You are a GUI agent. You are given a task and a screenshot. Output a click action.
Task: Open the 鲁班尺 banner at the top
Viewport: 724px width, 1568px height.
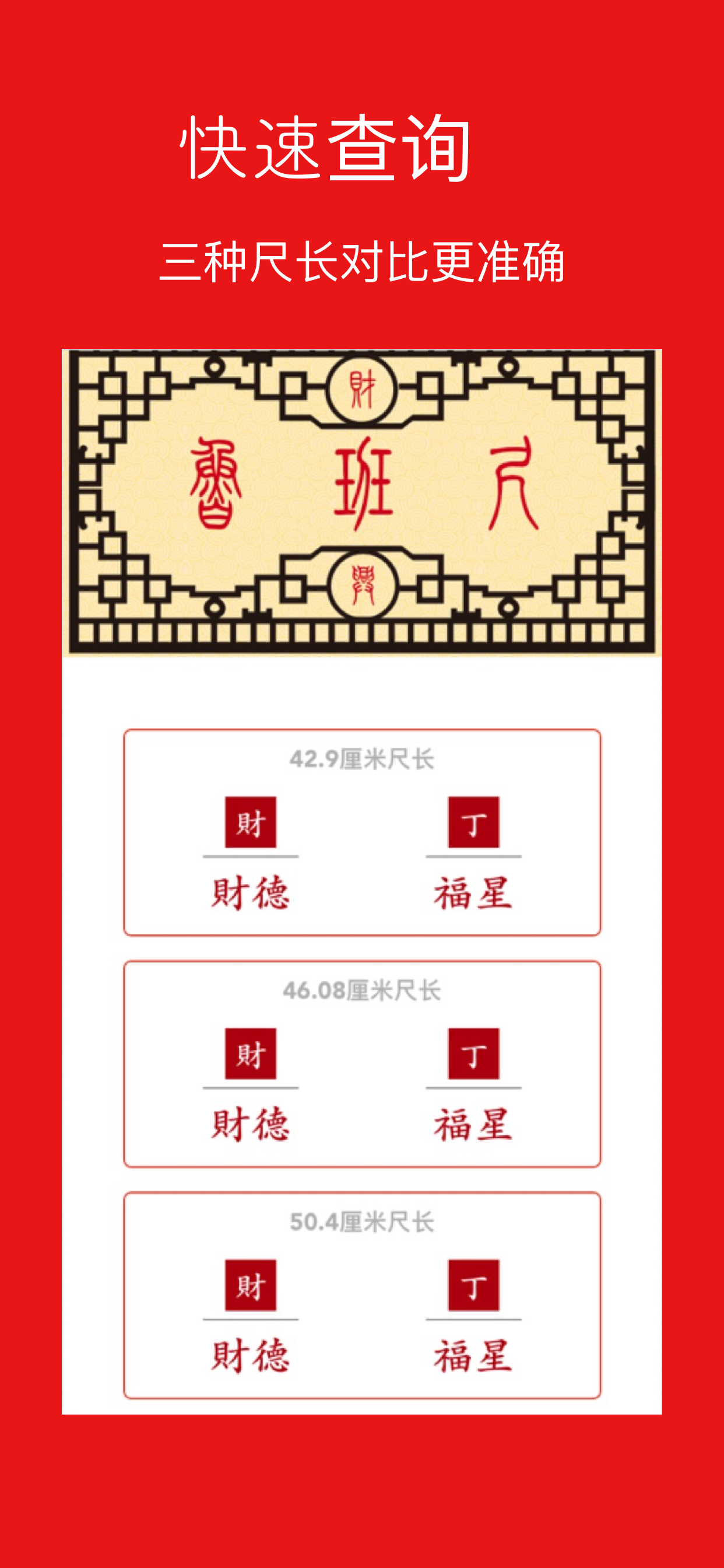tap(361, 505)
